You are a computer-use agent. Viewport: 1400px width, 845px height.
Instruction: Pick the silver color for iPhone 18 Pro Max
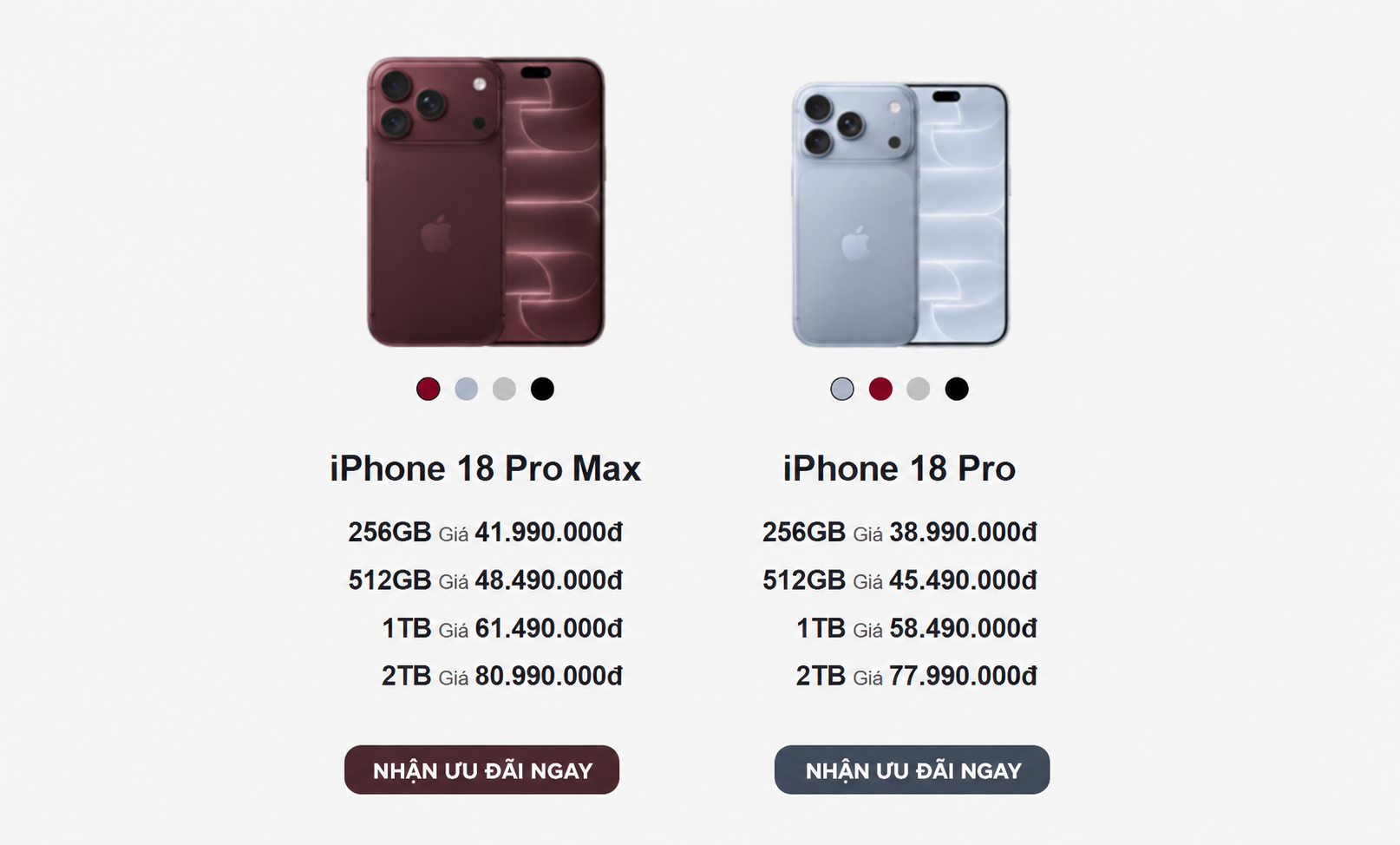click(x=504, y=389)
